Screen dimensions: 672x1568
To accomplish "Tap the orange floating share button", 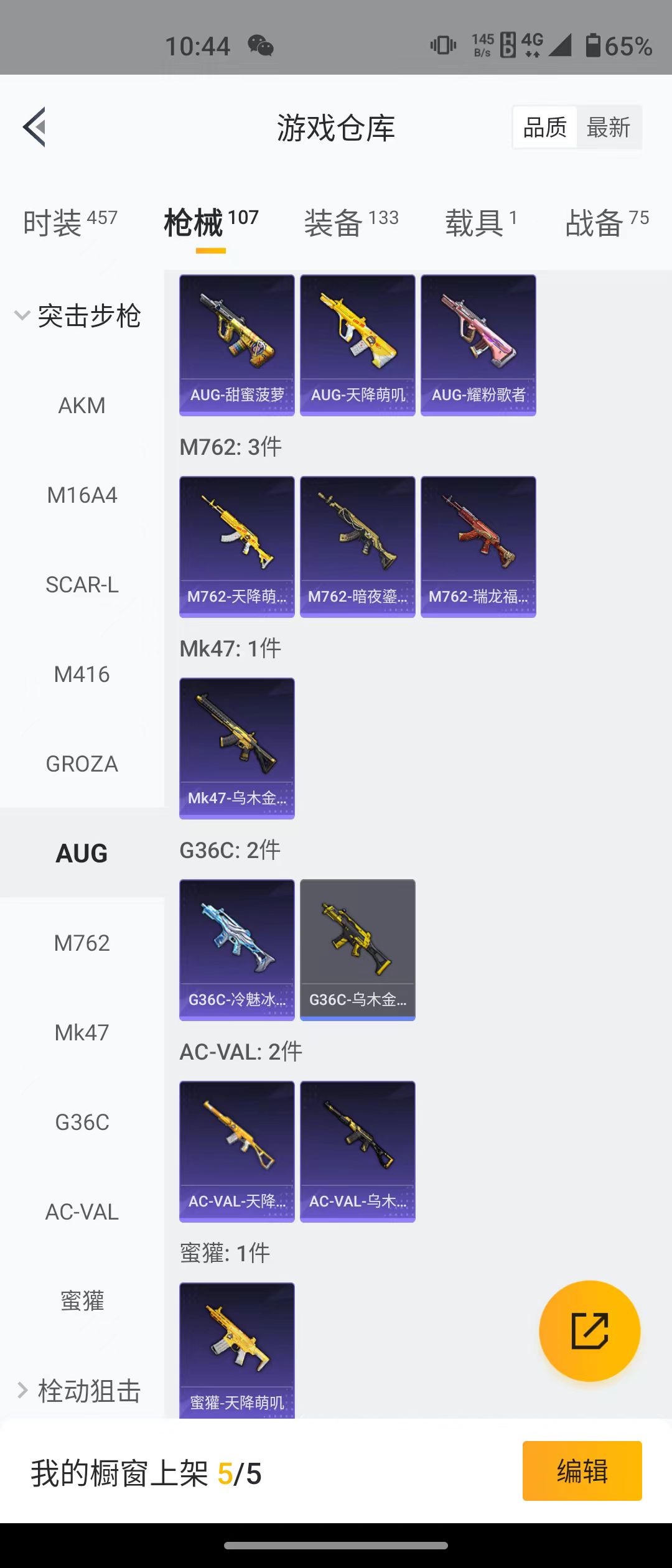I will (x=589, y=1332).
